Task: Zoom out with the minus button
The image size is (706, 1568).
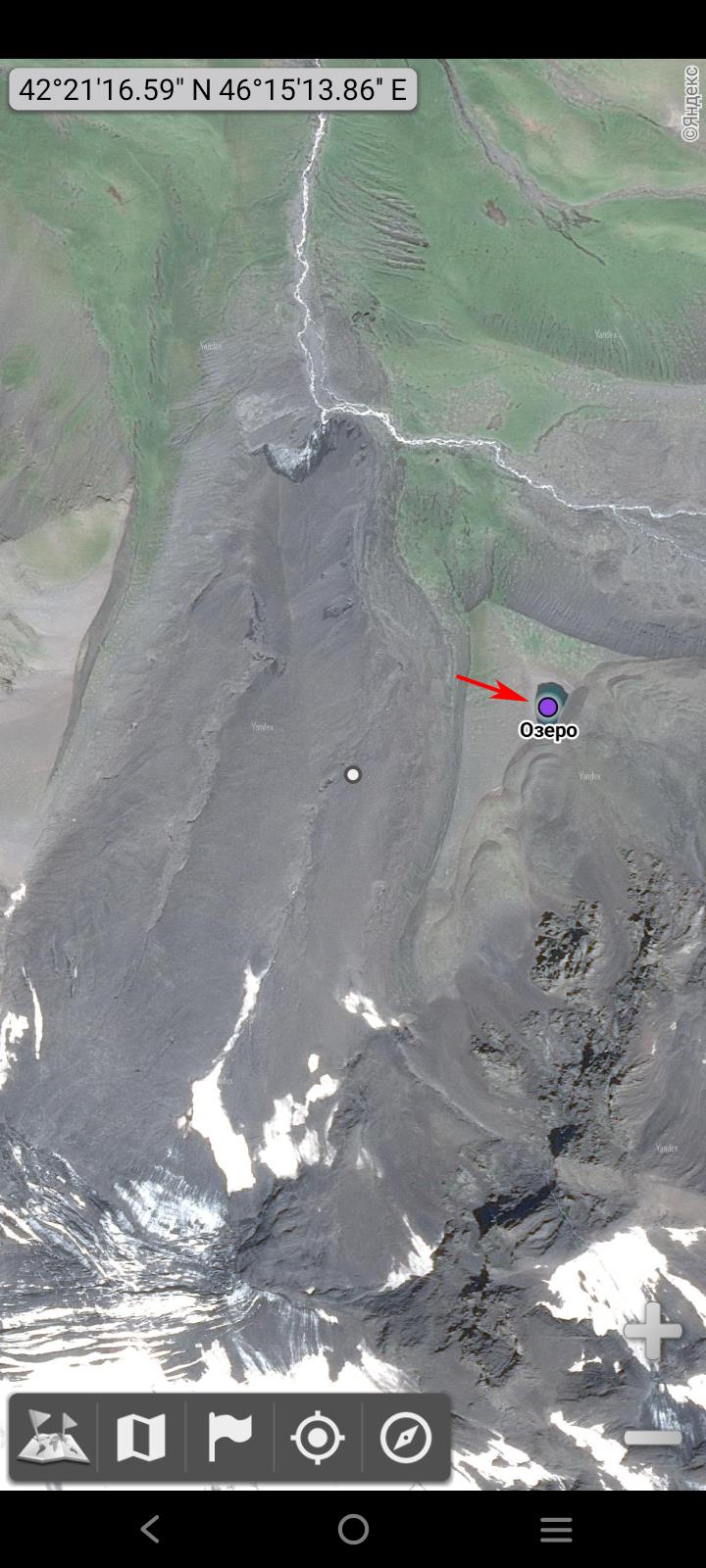Action: 653,1438
